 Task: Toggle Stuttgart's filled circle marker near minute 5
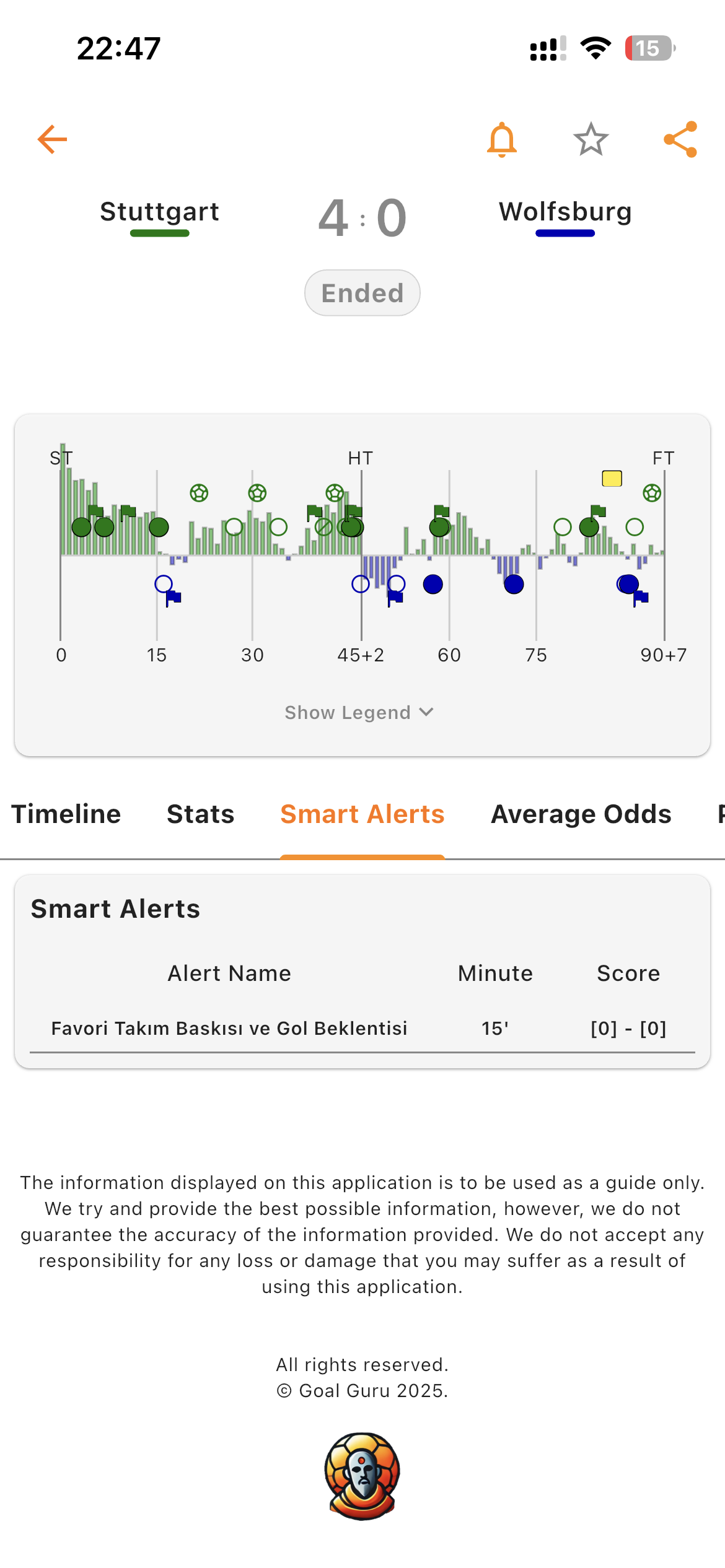(x=82, y=526)
